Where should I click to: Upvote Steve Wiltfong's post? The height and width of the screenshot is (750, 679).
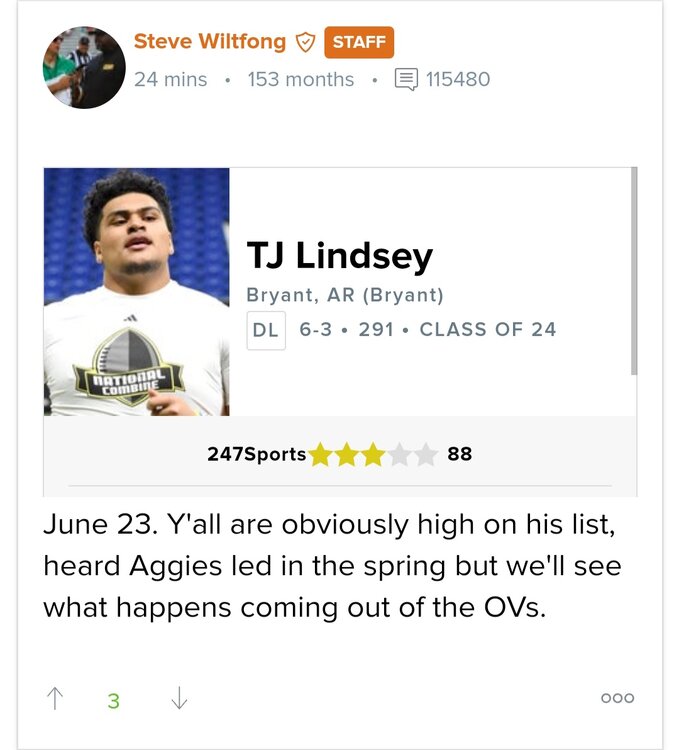pos(56,699)
